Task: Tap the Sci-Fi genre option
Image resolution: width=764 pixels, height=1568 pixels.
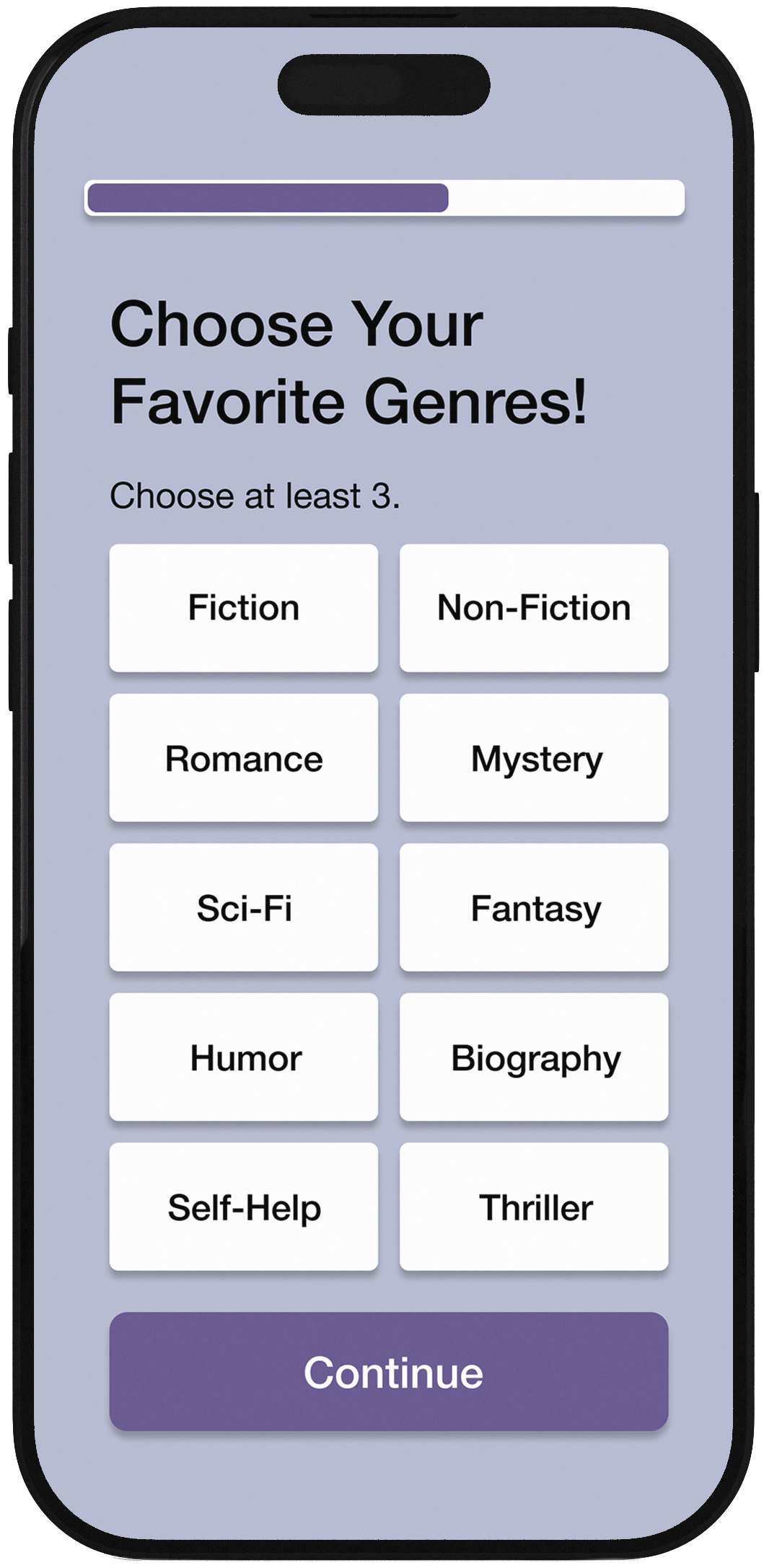Action: (243, 907)
